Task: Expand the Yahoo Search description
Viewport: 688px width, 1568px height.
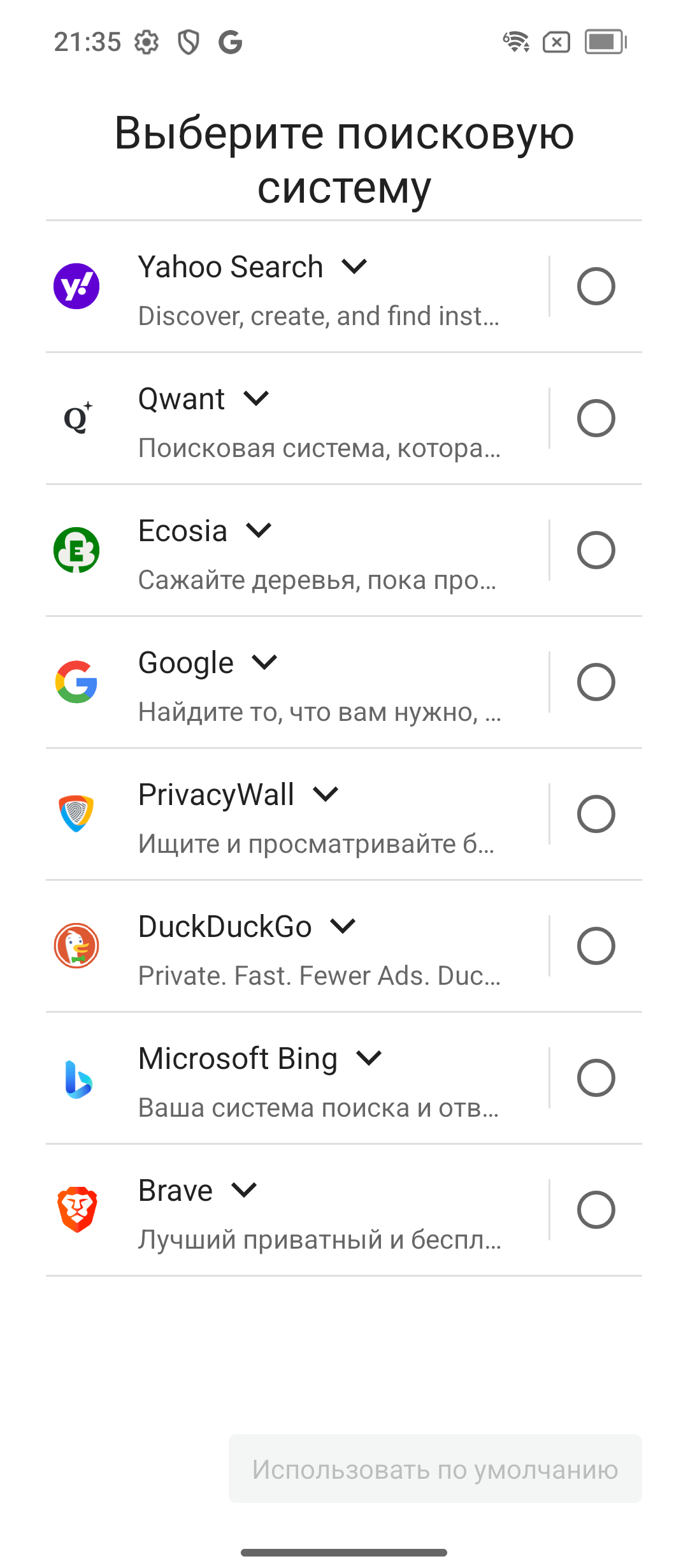Action: (354, 266)
